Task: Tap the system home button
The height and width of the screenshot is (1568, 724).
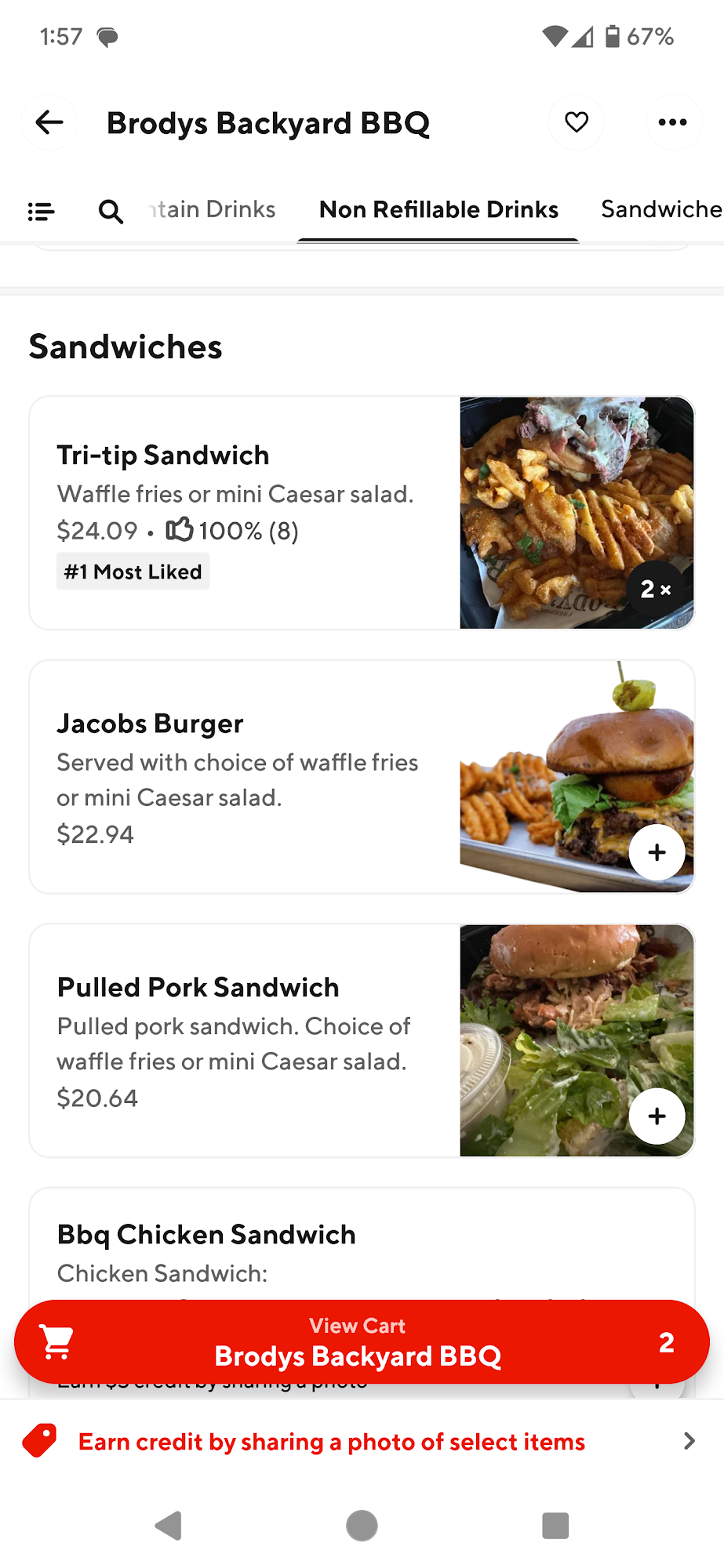Action: pos(362,1526)
